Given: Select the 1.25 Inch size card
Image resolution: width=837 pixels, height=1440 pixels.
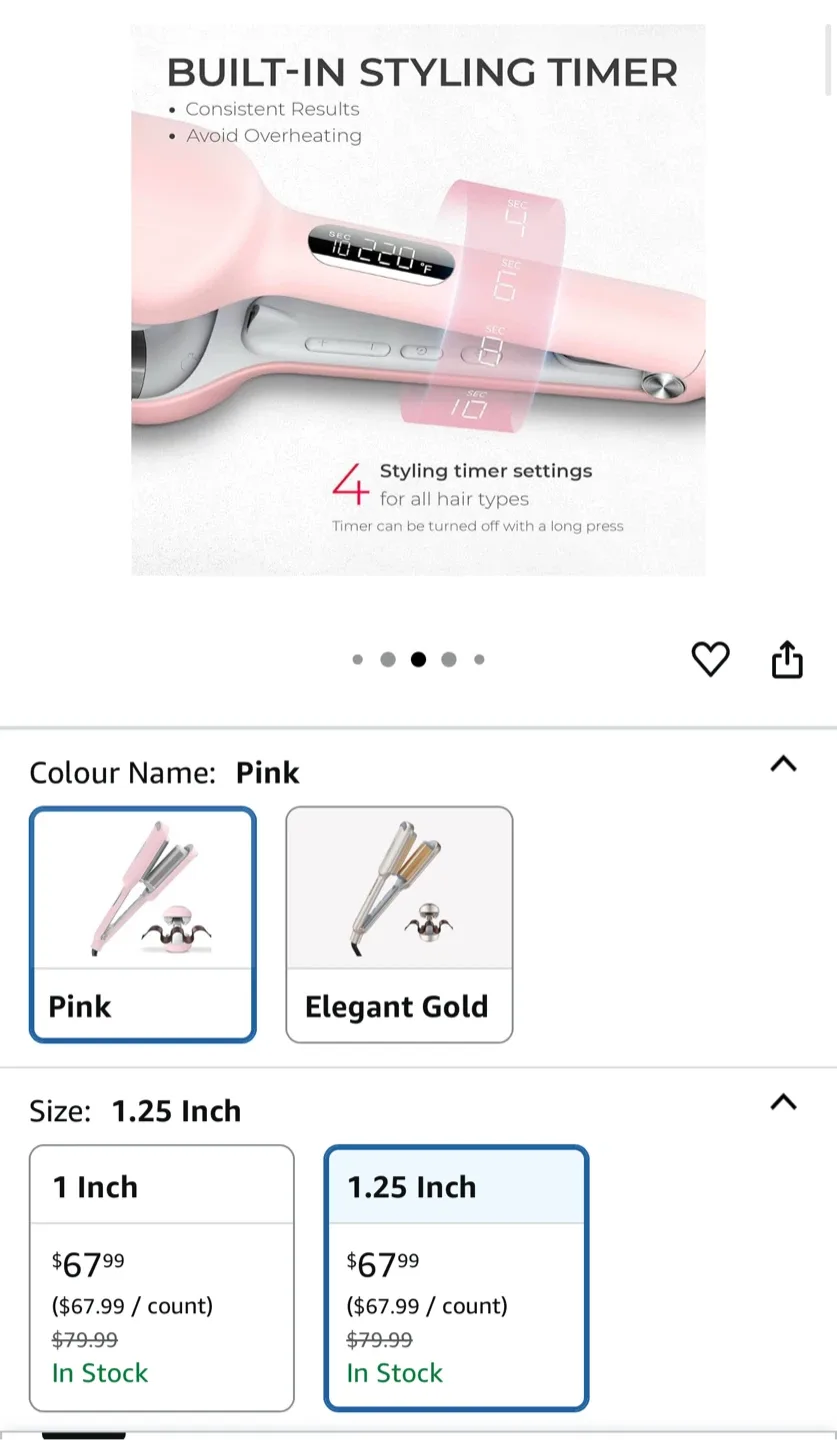Looking at the screenshot, I should [456, 1280].
